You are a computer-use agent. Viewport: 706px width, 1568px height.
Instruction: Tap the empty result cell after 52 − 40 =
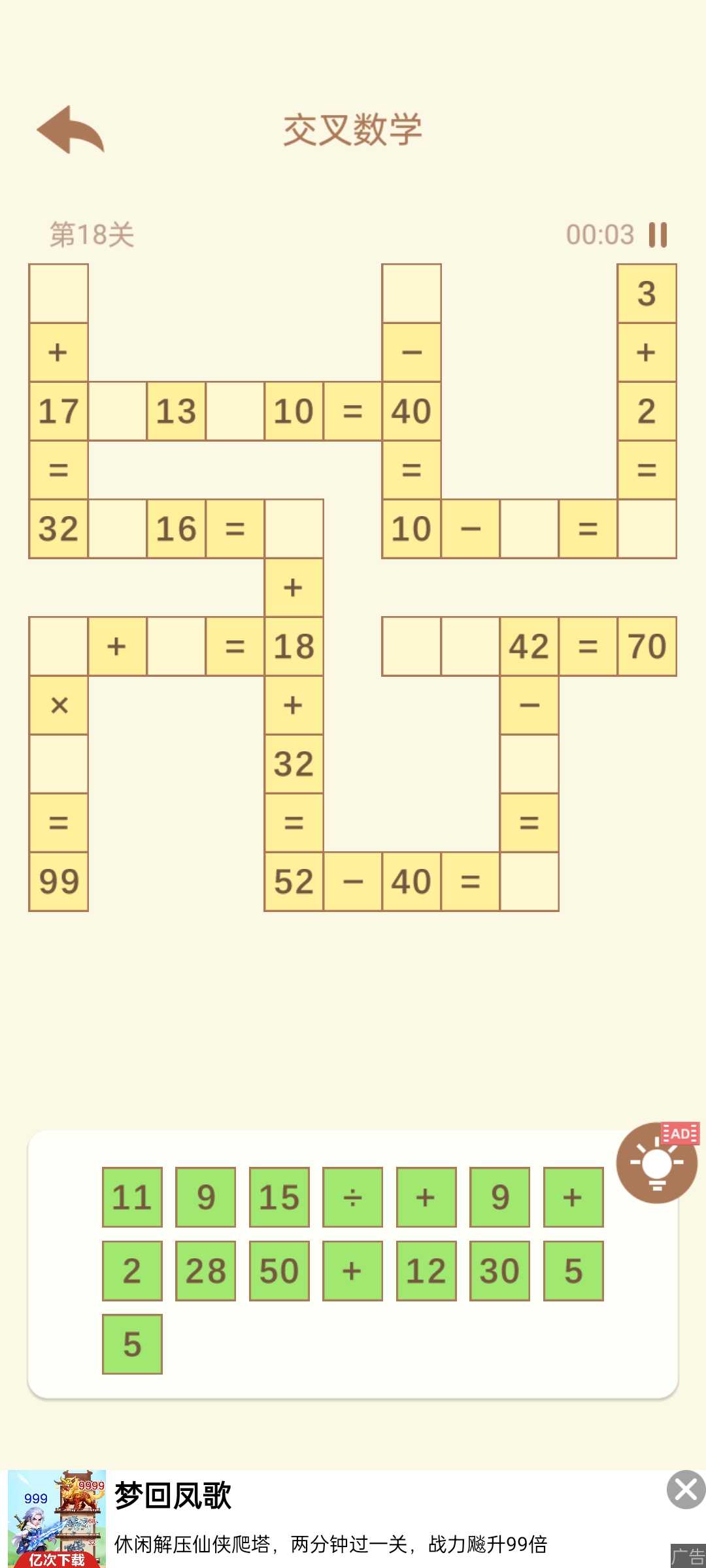coord(529,881)
